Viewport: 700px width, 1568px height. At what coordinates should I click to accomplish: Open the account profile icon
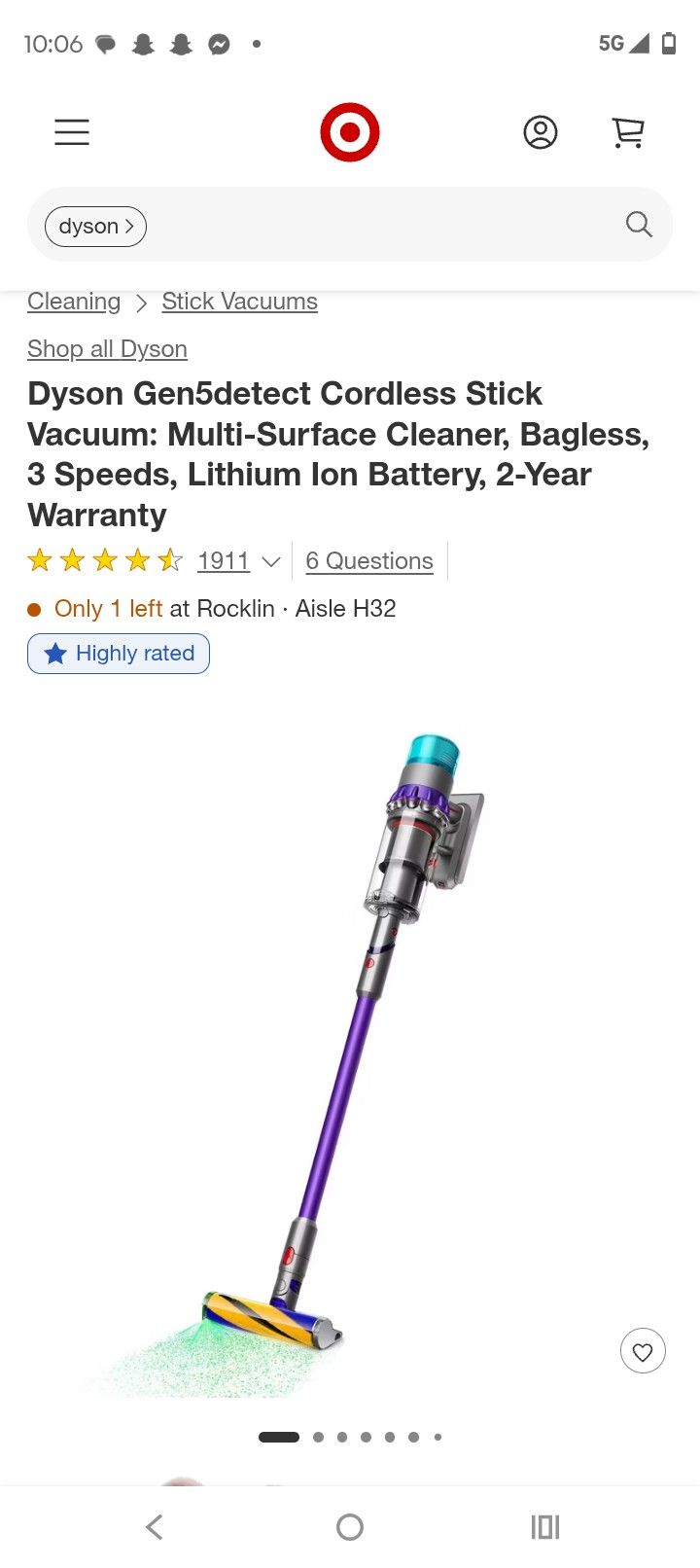[x=541, y=133]
